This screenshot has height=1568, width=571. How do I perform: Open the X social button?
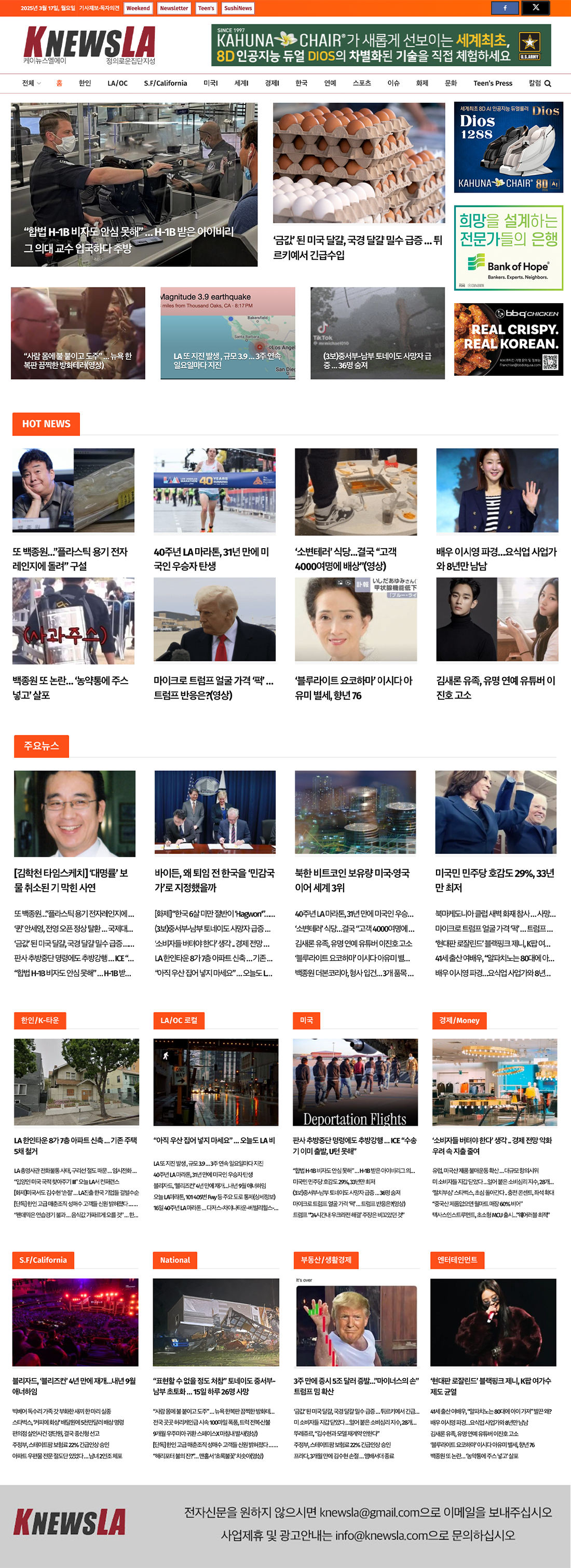[536, 8]
